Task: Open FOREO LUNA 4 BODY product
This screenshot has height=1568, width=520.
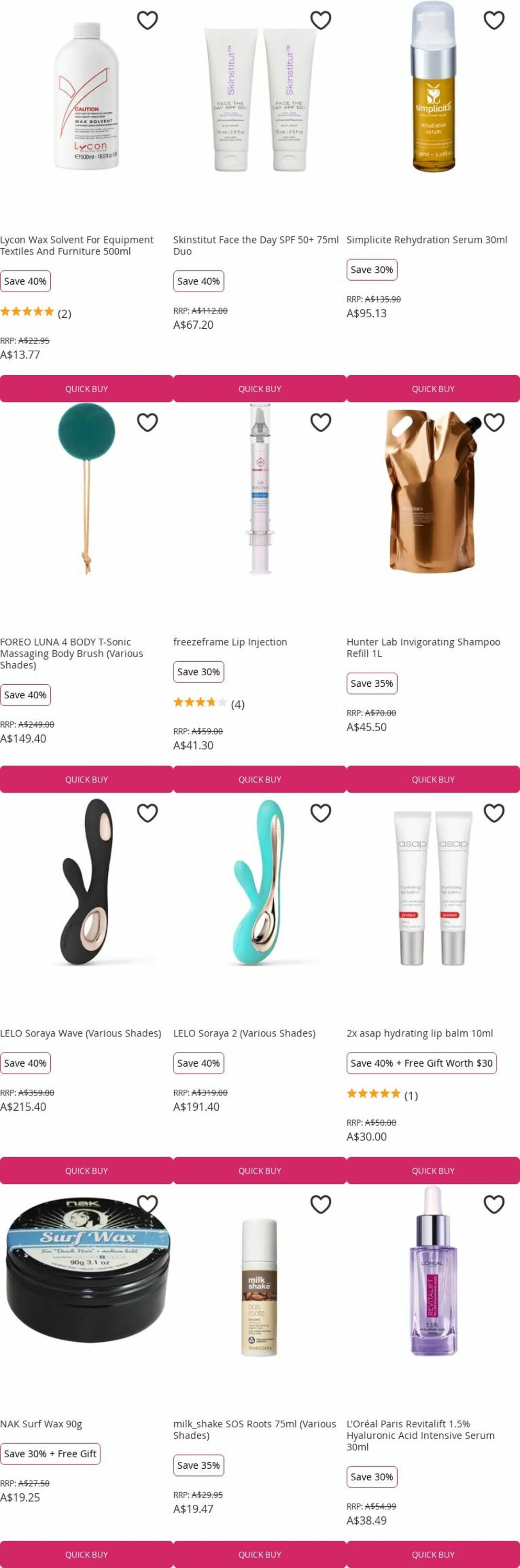Action: pyautogui.click(x=71, y=652)
